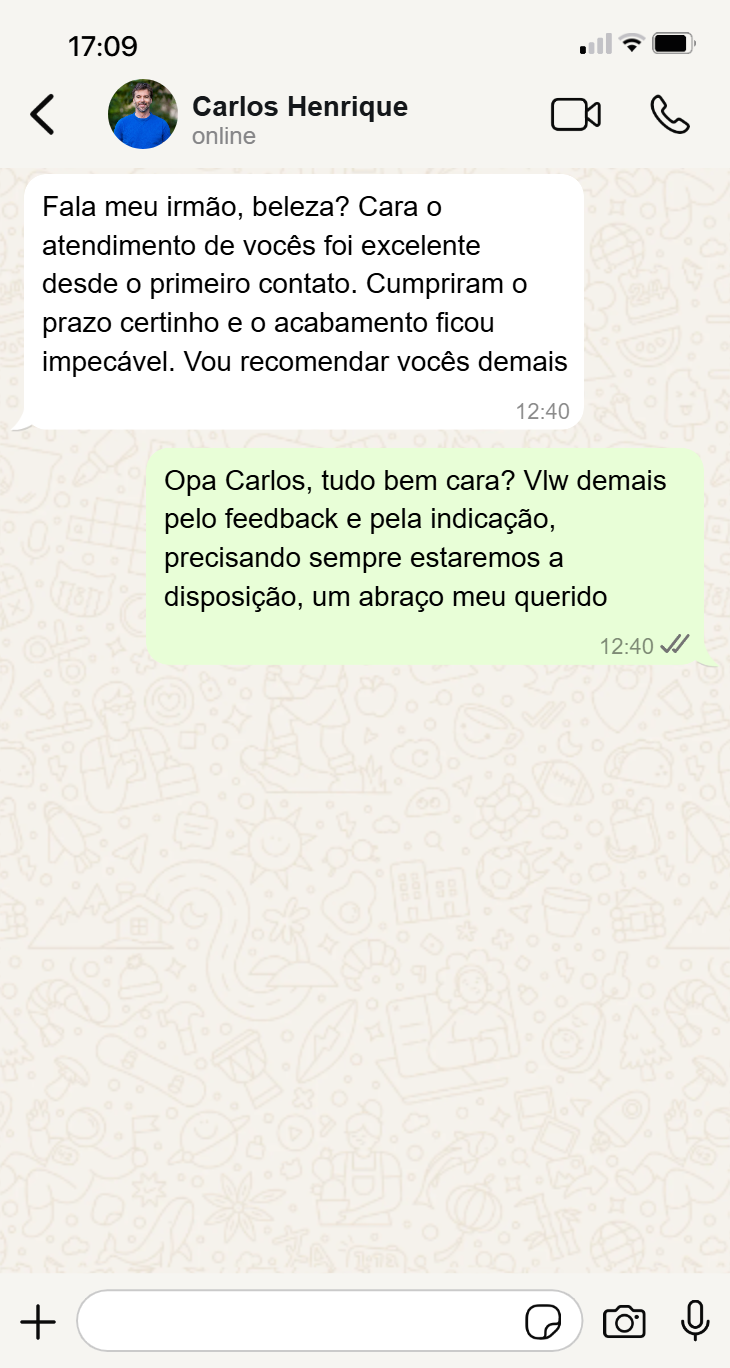Open the attachment plus menu
This screenshot has height=1368, width=730.
coord(38,1322)
